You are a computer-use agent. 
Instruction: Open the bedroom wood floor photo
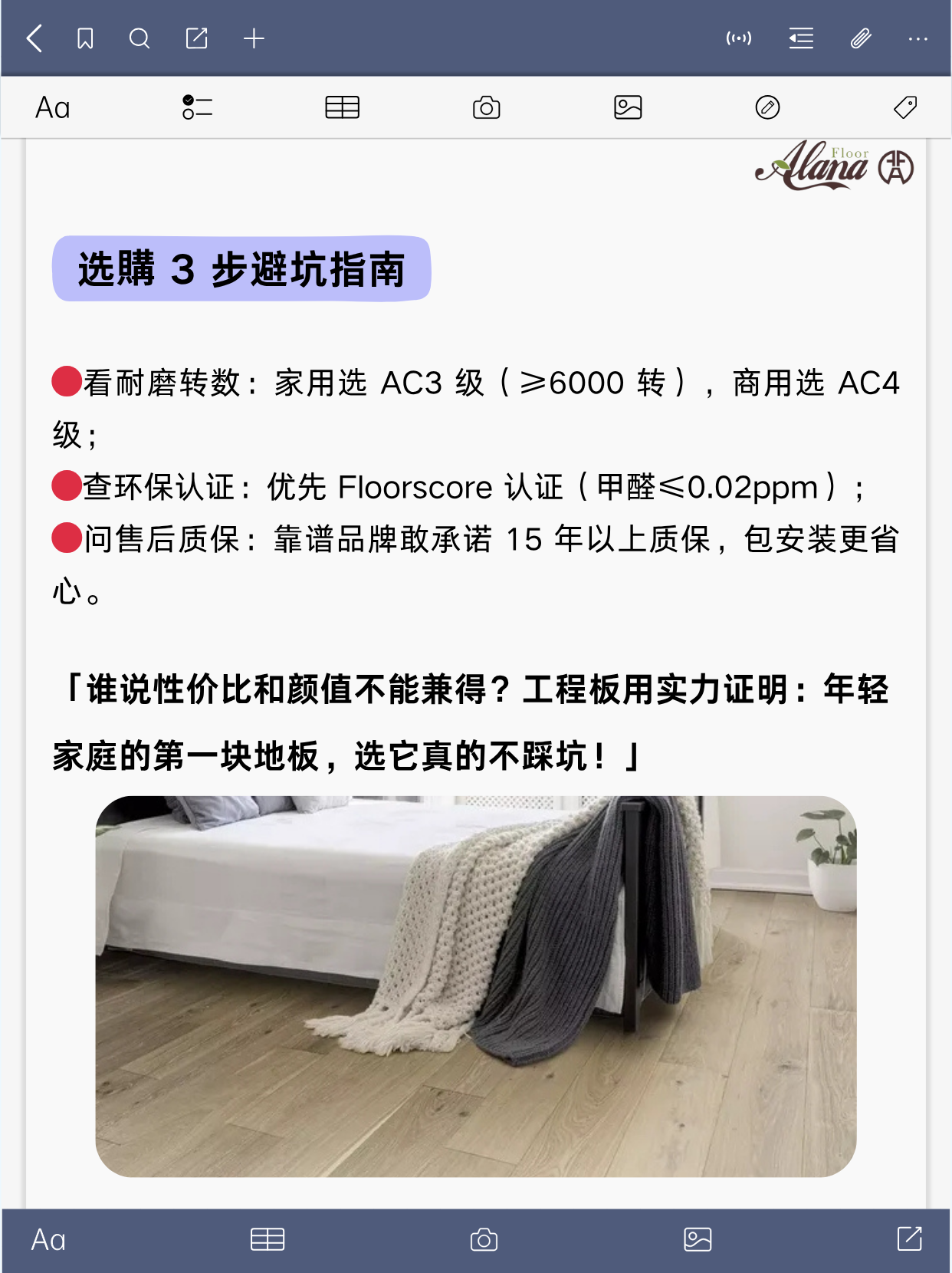tap(475, 986)
